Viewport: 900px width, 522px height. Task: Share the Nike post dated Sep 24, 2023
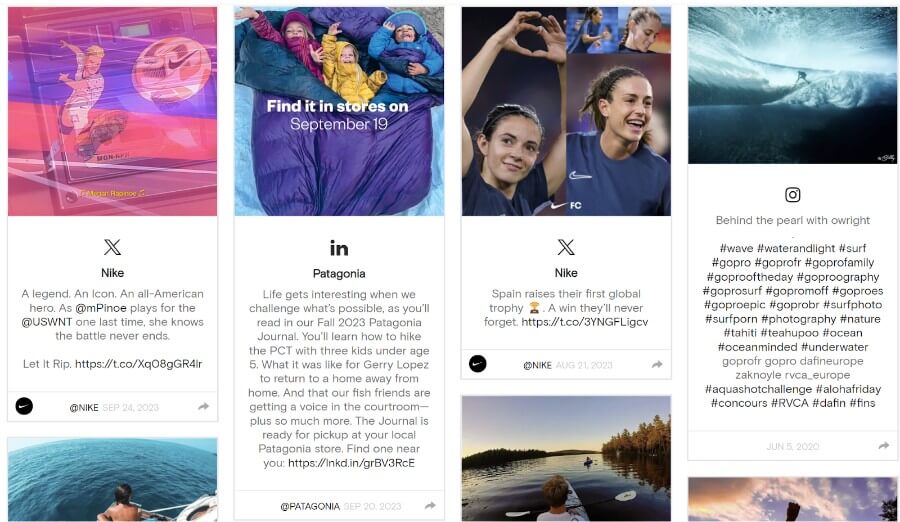click(203, 407)
